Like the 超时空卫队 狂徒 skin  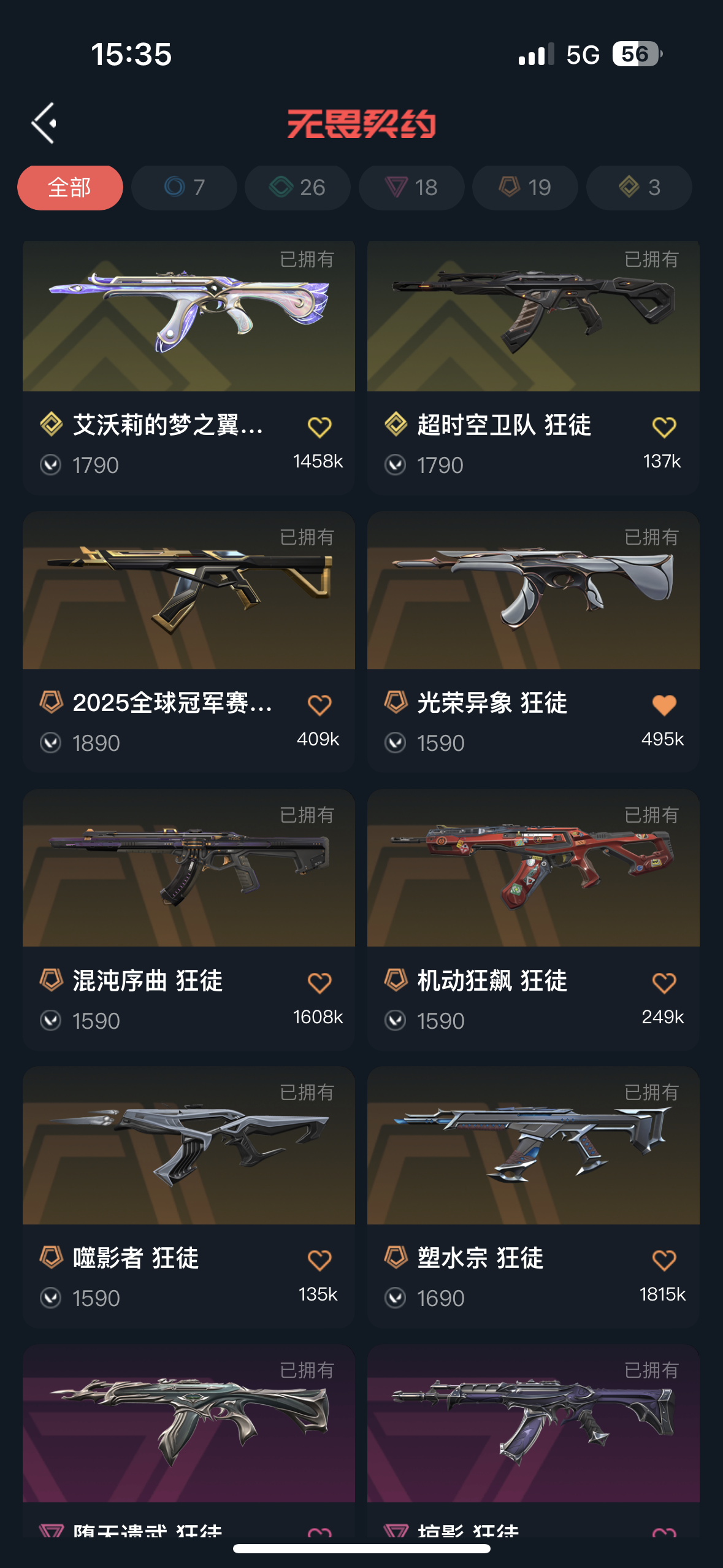tap(664, 427)
